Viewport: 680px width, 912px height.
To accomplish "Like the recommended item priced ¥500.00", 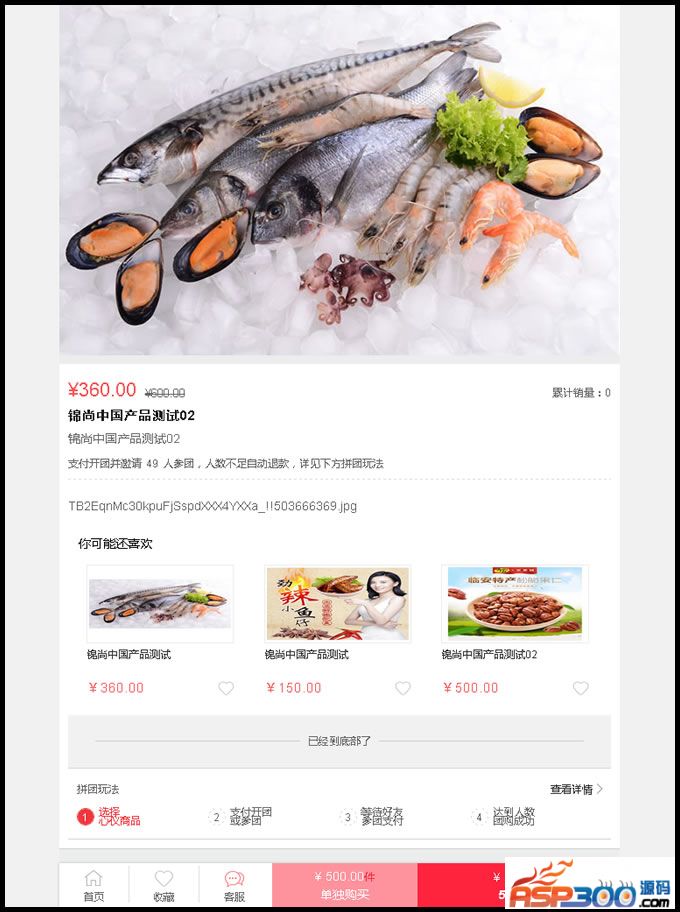I will 580,688.
